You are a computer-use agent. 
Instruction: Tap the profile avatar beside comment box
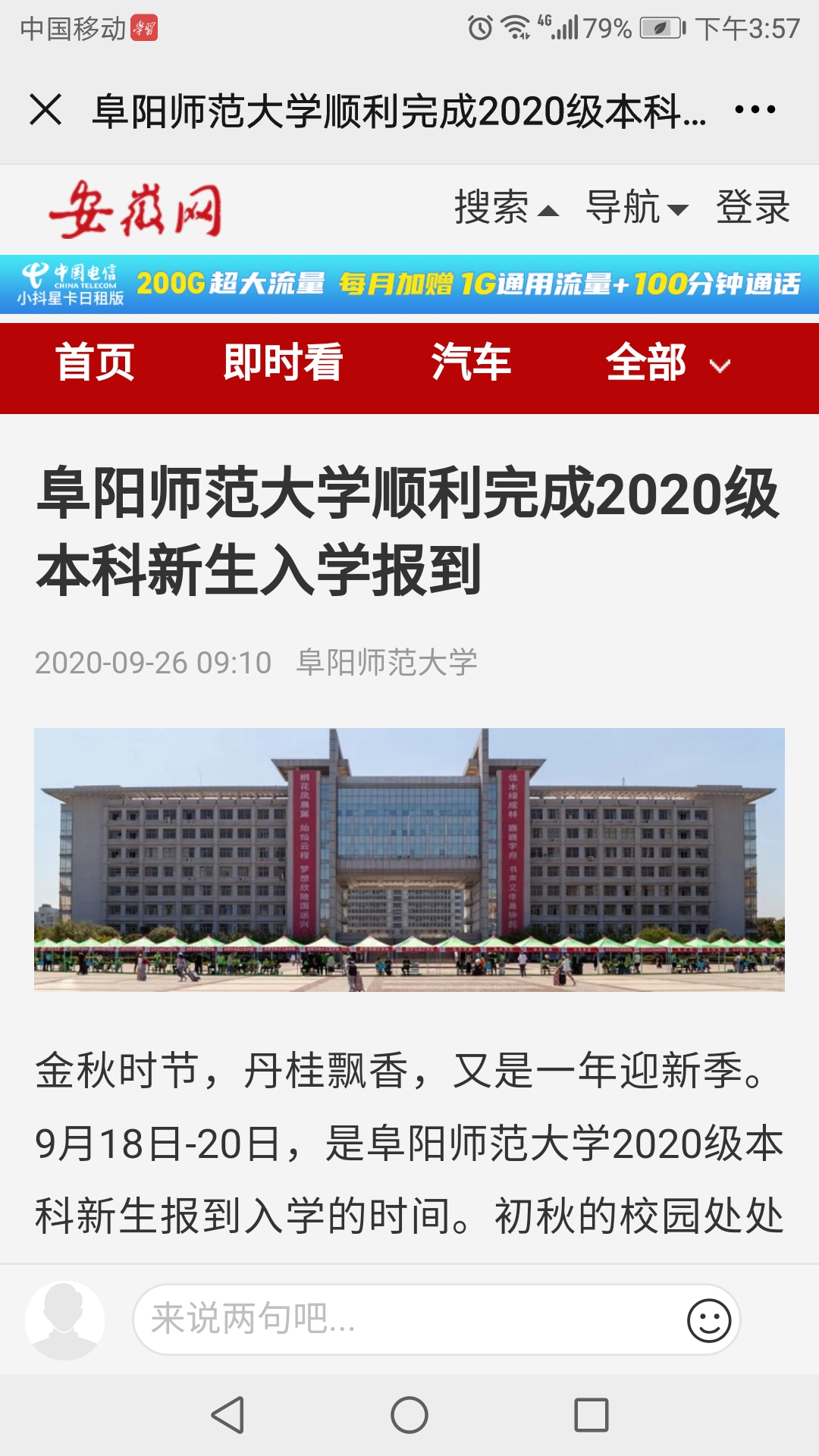tap(65, 1320)
